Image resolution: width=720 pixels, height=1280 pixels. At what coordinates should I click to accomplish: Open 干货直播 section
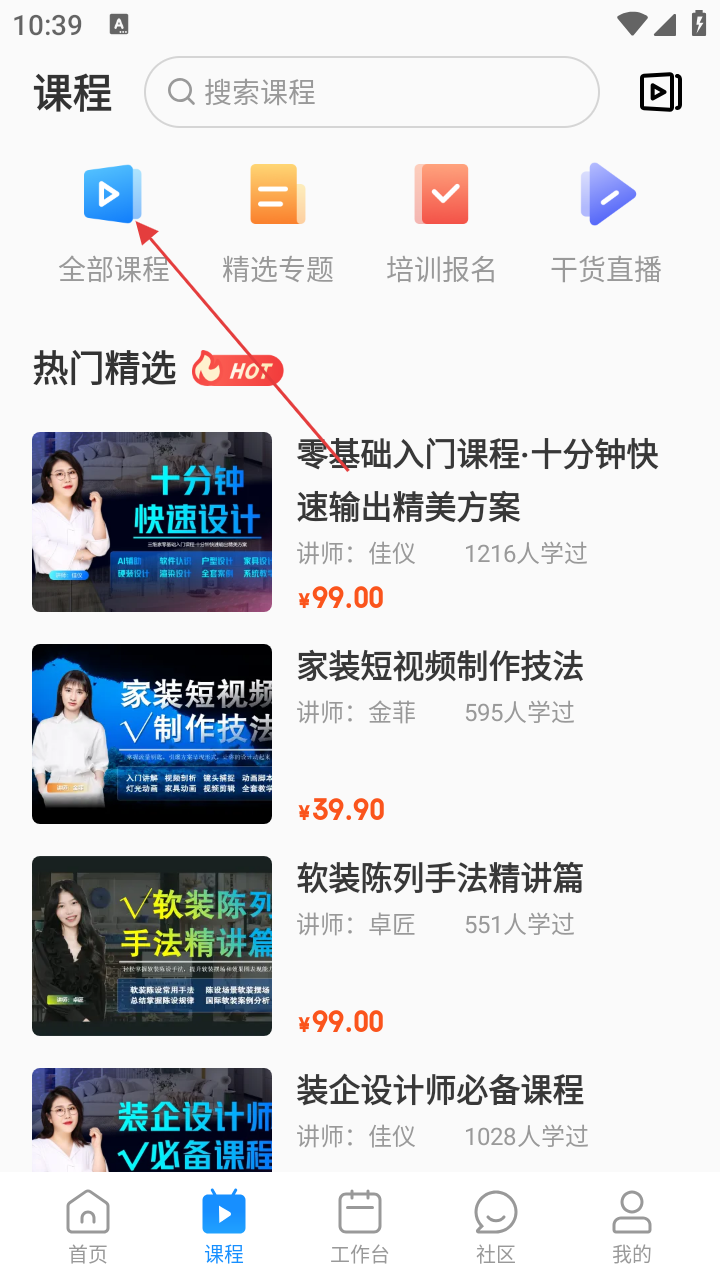pyautogui.click(x=606, y=222)
